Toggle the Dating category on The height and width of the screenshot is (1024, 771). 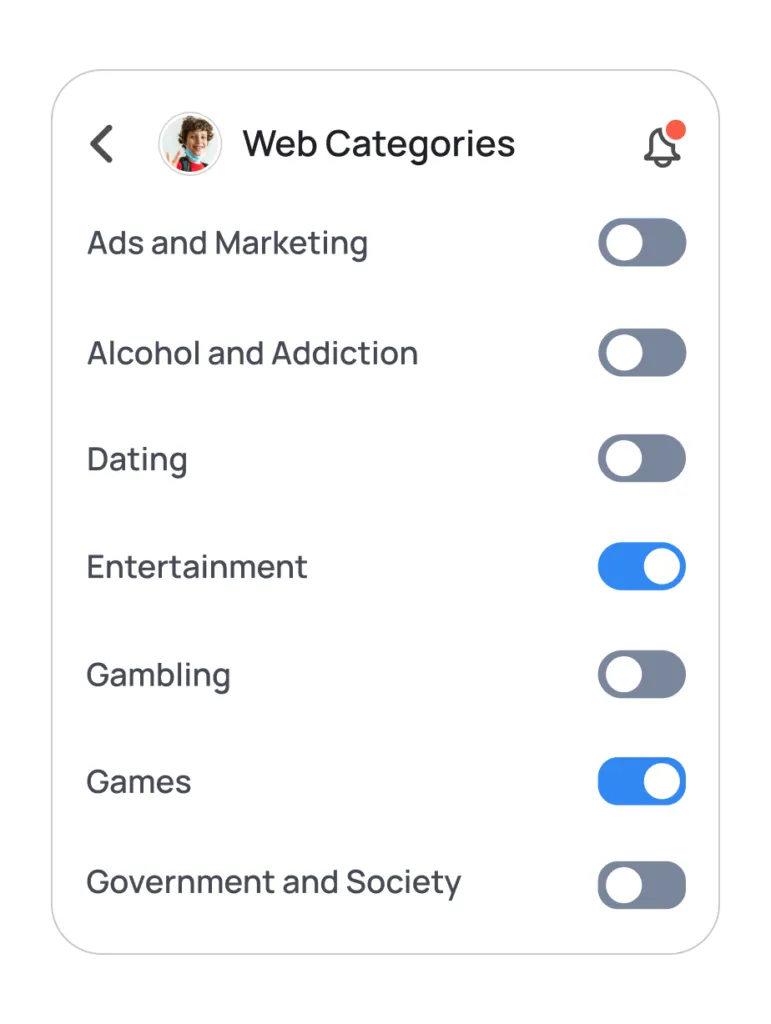642,460
